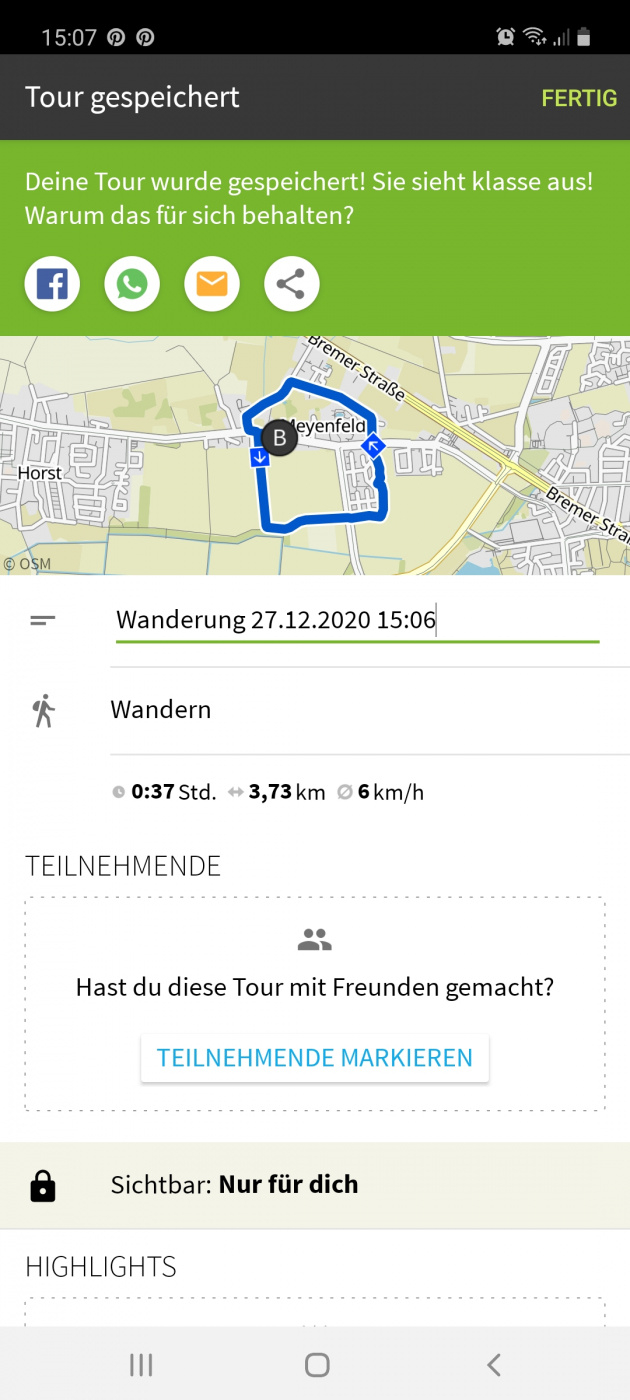630x1400 pixels.
Task: Tap TEILNEHMENDE MARKIEREN to tag friends
Action: 315,1058
